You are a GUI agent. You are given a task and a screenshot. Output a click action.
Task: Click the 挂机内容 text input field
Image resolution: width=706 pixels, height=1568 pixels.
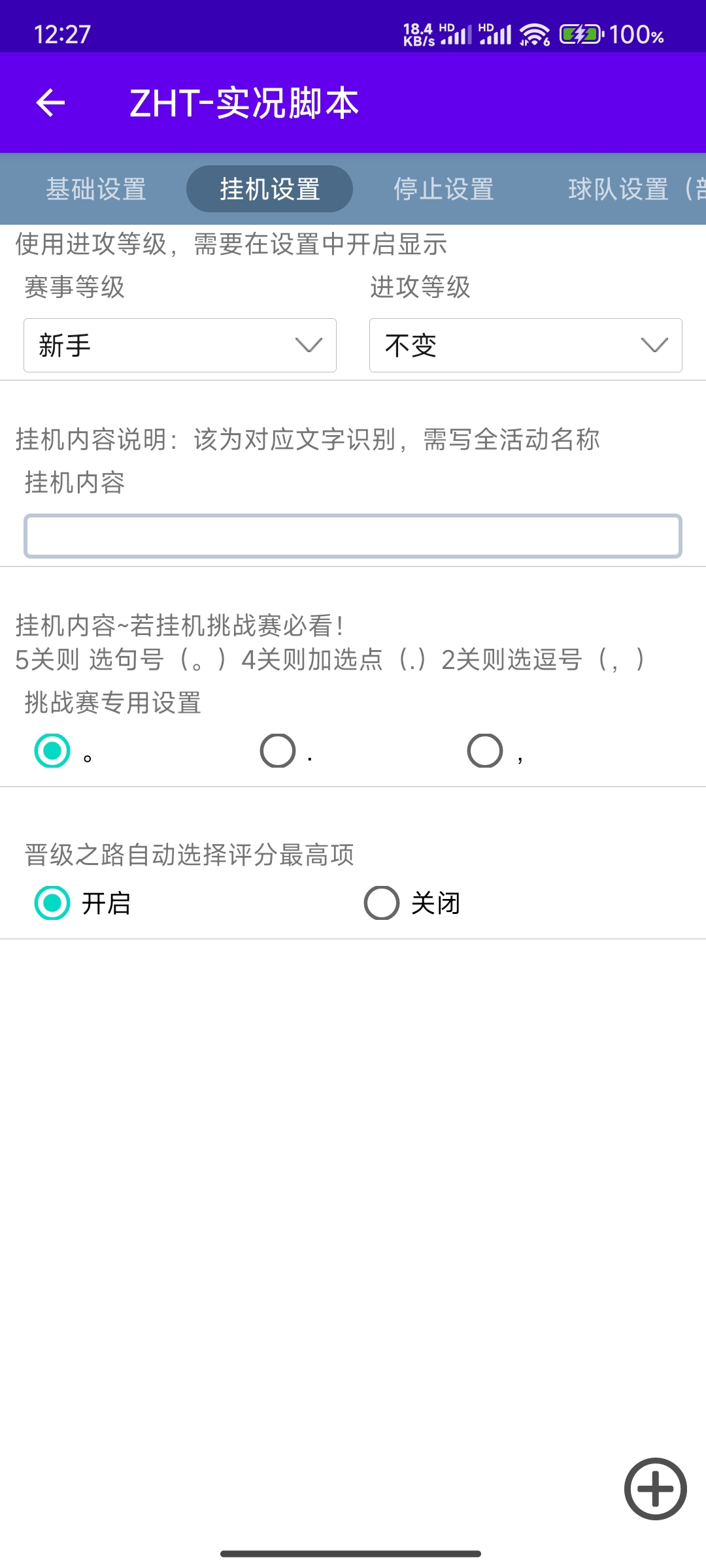[x=353, y=536]
